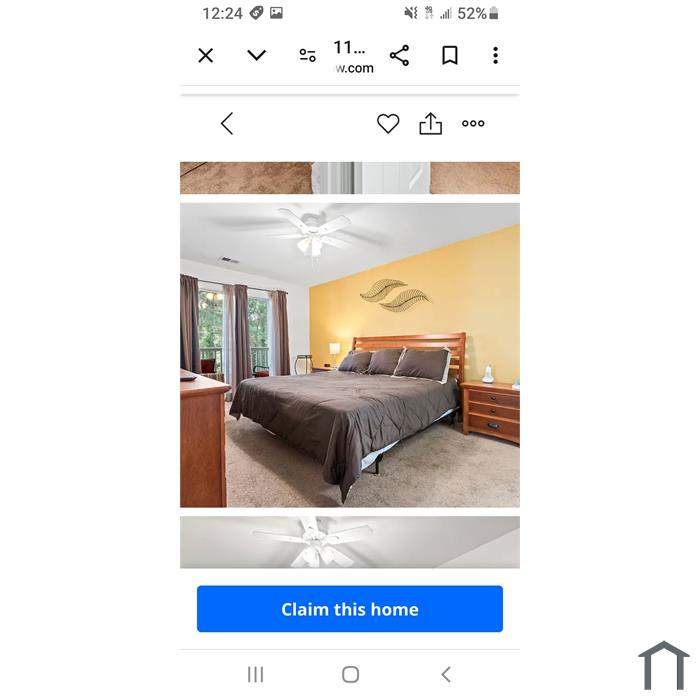Open the browser overflow menu

click(x=495, y=56)
